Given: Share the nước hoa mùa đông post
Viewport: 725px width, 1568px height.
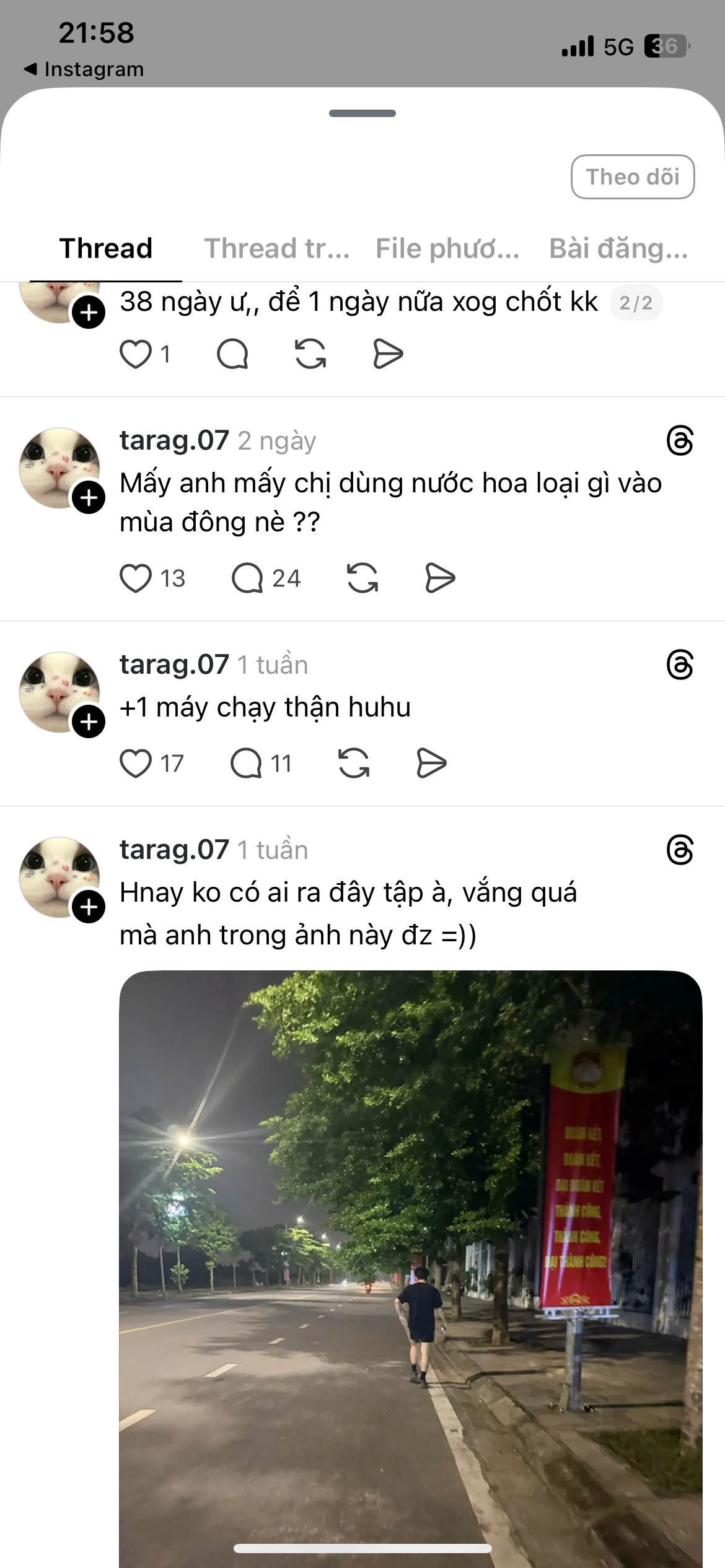Looking at the screenshot, I should coord(440,578).
